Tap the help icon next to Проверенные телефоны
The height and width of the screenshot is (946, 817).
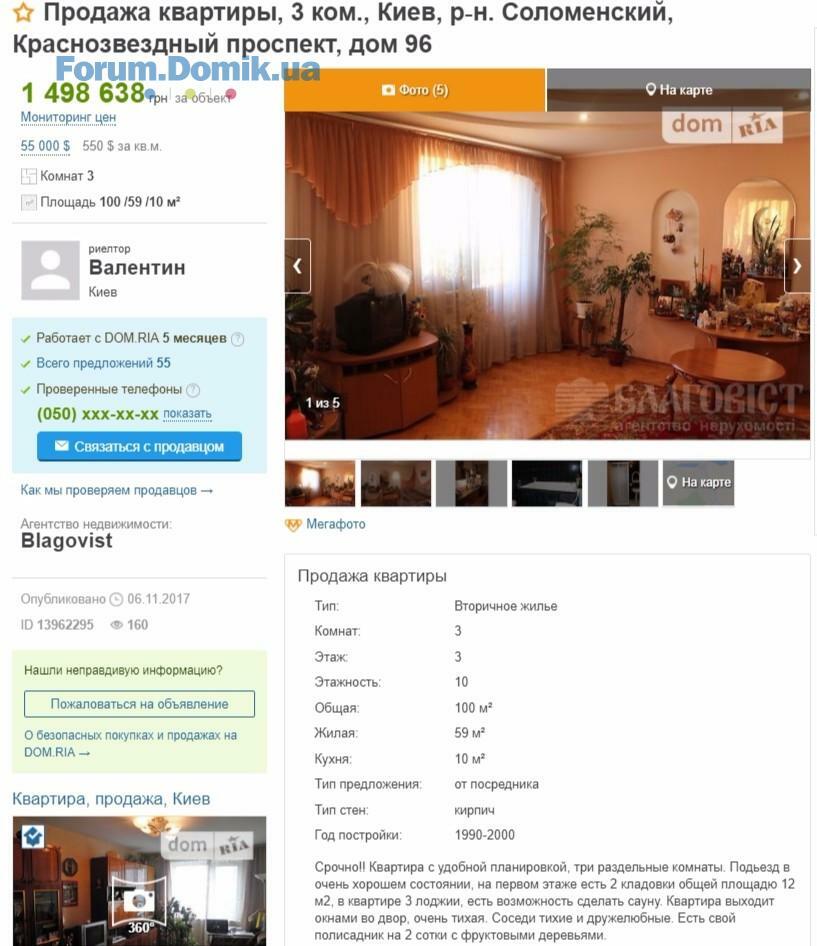(x=193, y=390)
